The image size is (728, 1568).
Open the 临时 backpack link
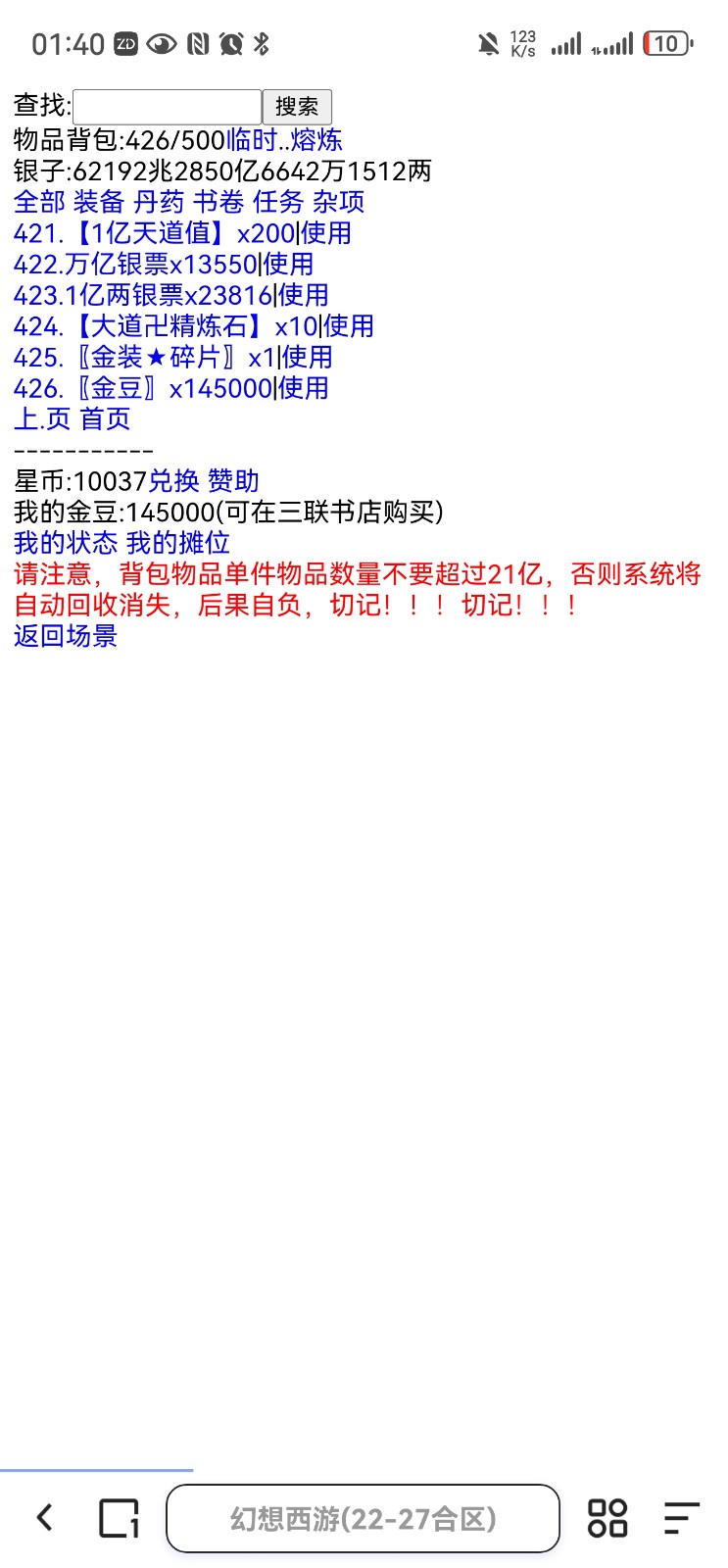pyautogui.click(x=252, y=139)
